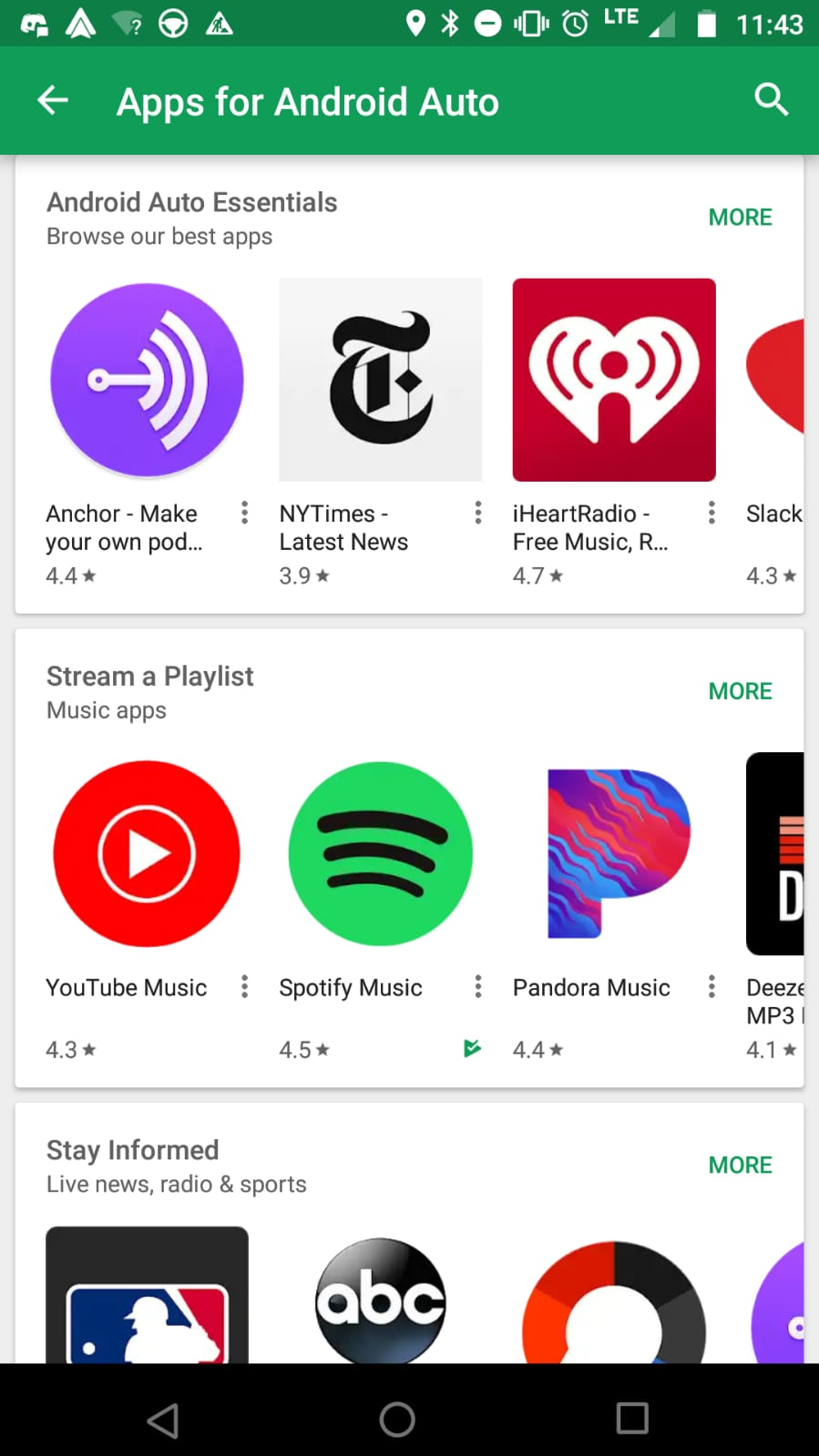Open overflow menu for Spotify Music
This screenshot has width=819, height=1456.
[478, 987]
